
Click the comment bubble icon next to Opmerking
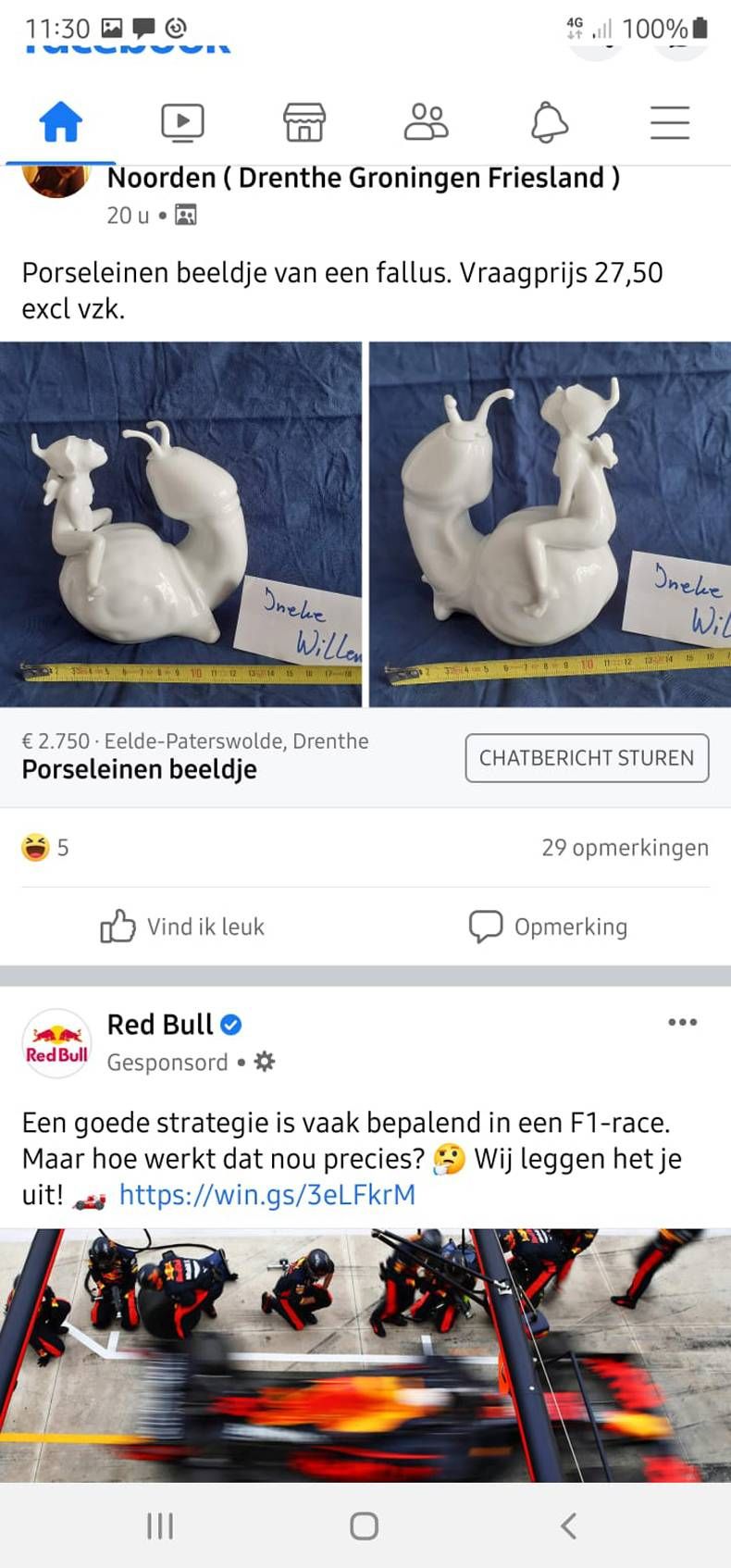coord(485,926)
